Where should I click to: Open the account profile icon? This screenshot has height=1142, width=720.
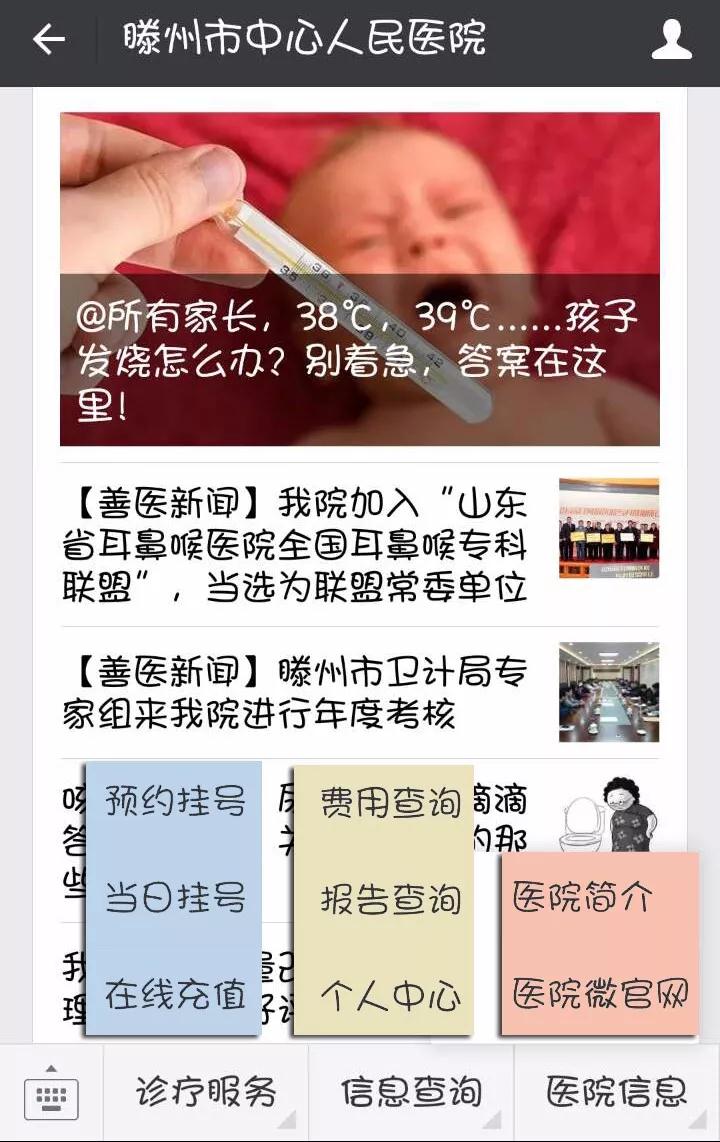(x=671, y=40)
